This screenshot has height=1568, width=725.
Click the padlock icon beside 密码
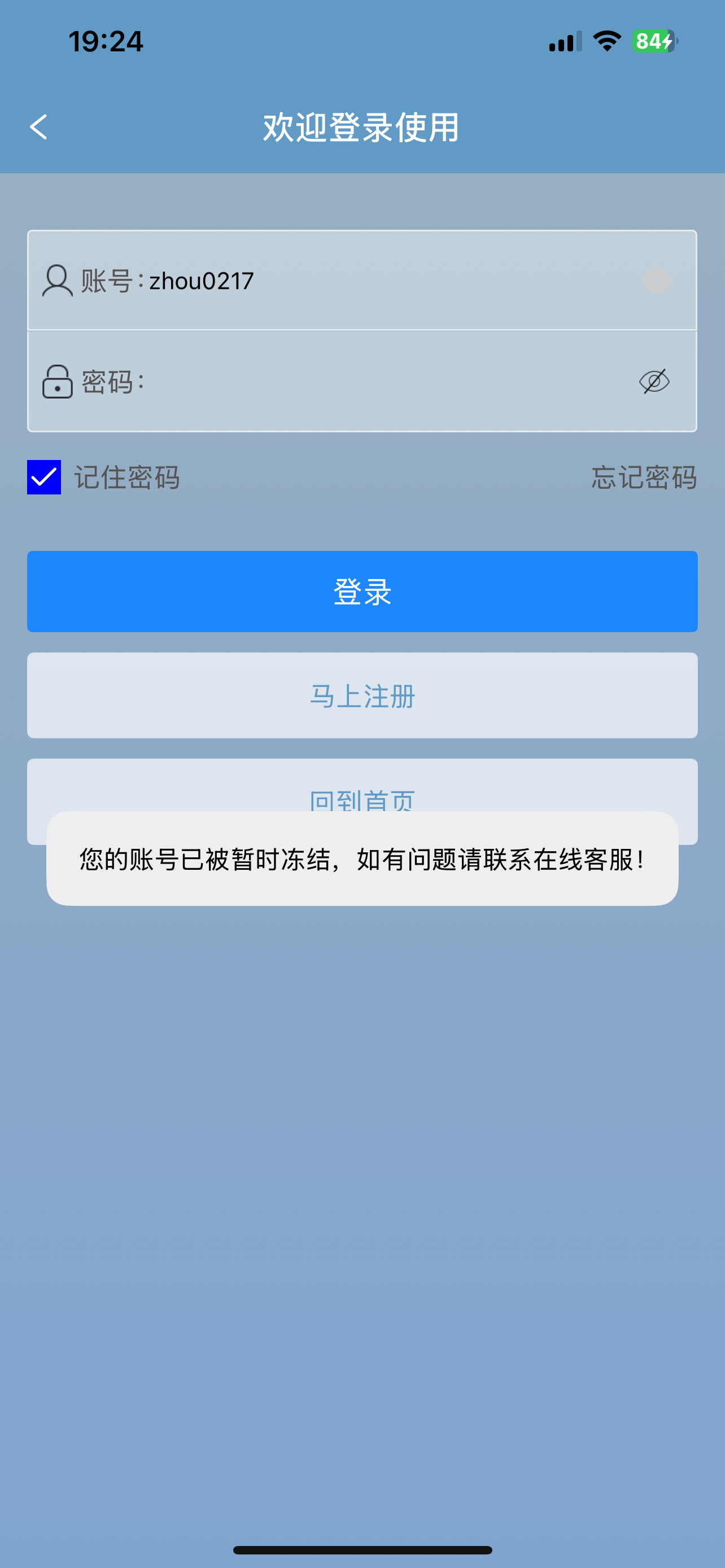pyautogui.click(x=56, y=380)
